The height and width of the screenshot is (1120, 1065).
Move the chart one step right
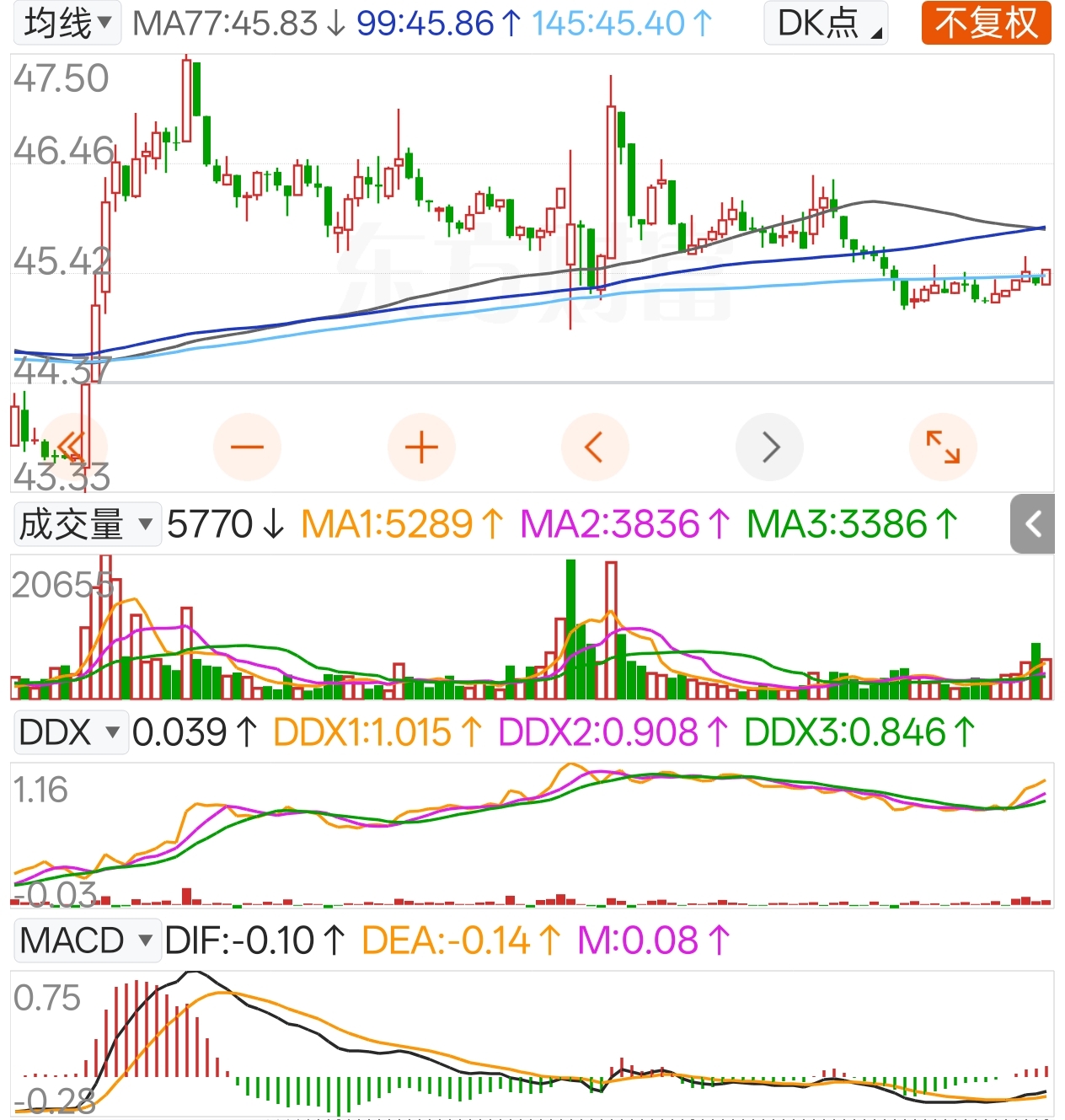click(x=769, y=447)
